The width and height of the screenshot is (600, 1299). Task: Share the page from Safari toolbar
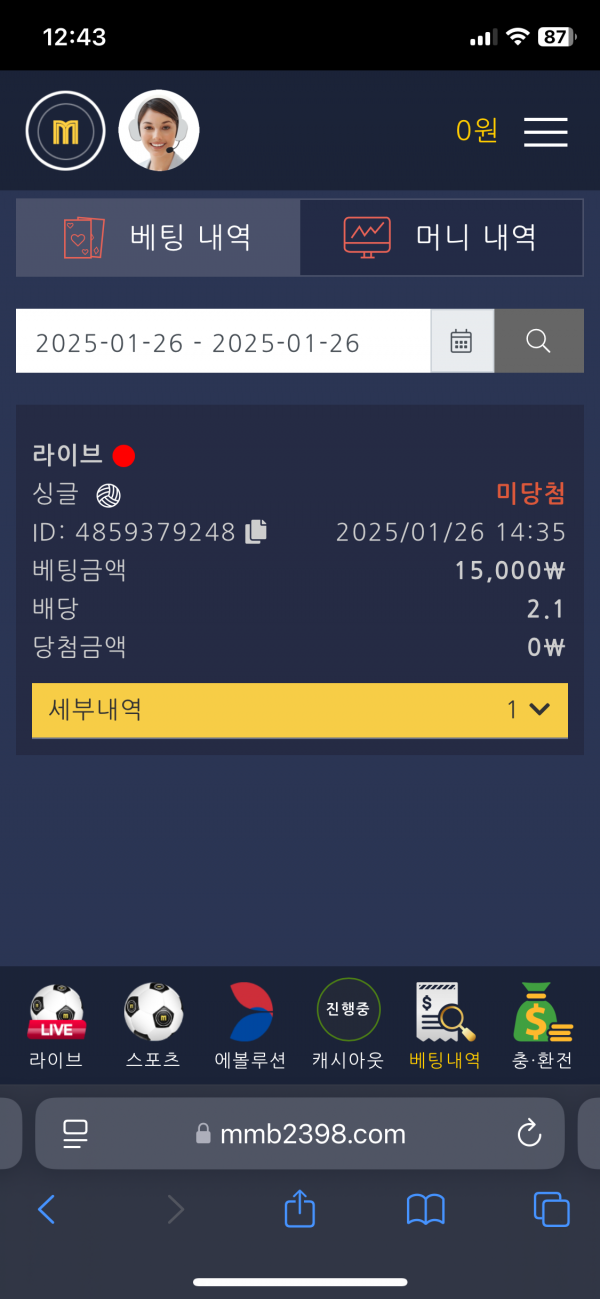299,1210
